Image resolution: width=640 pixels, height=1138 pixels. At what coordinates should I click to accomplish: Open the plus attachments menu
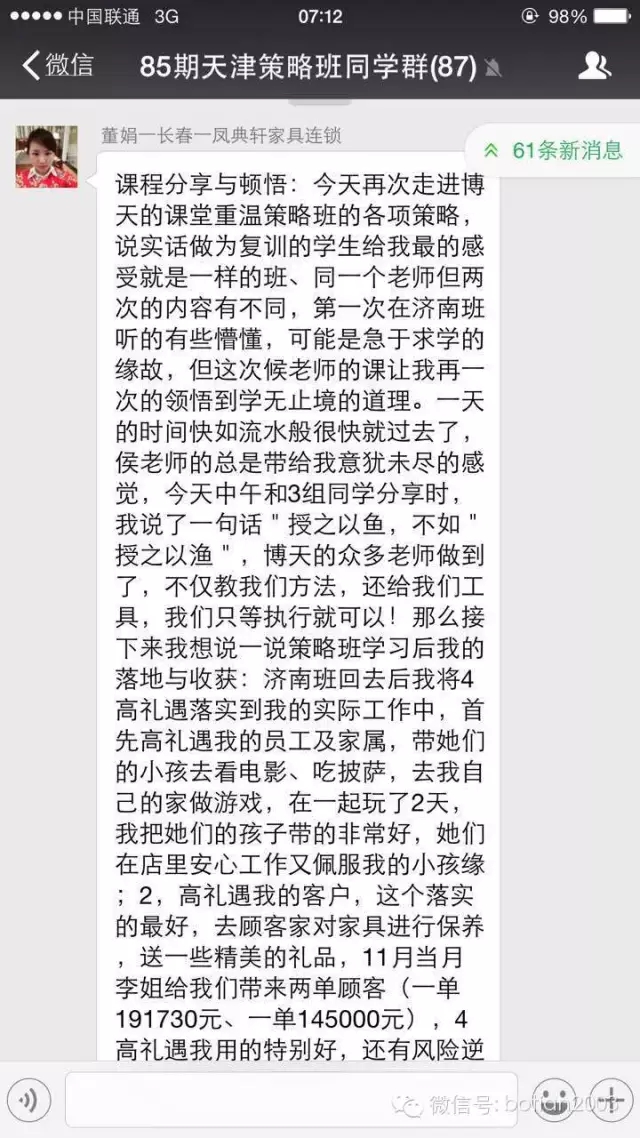(x=611, y=1100)
